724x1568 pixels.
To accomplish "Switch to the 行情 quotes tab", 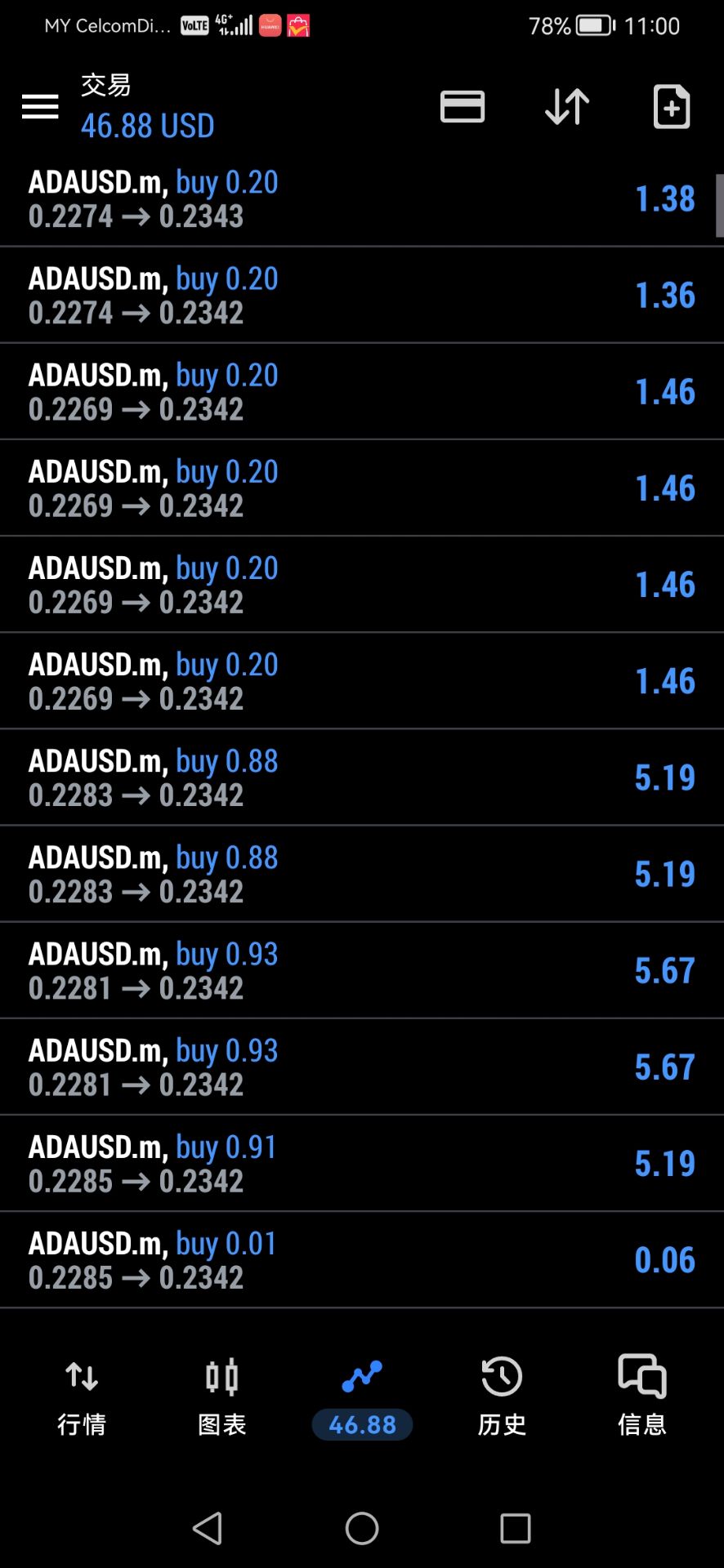I will click(x=82, y=1397).
